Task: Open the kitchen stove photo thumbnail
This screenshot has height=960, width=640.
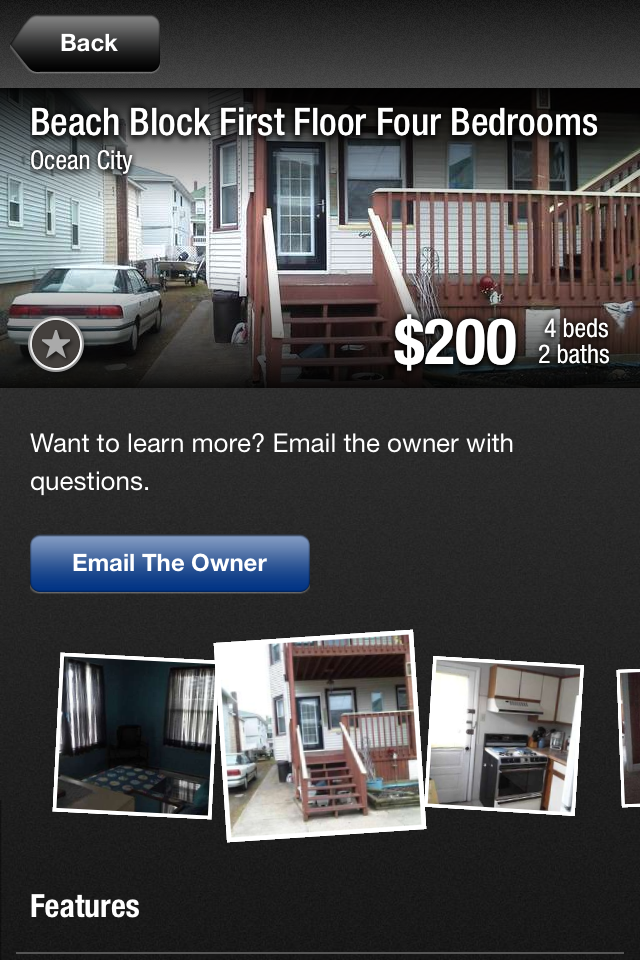Action: click(x=504, y=735)
